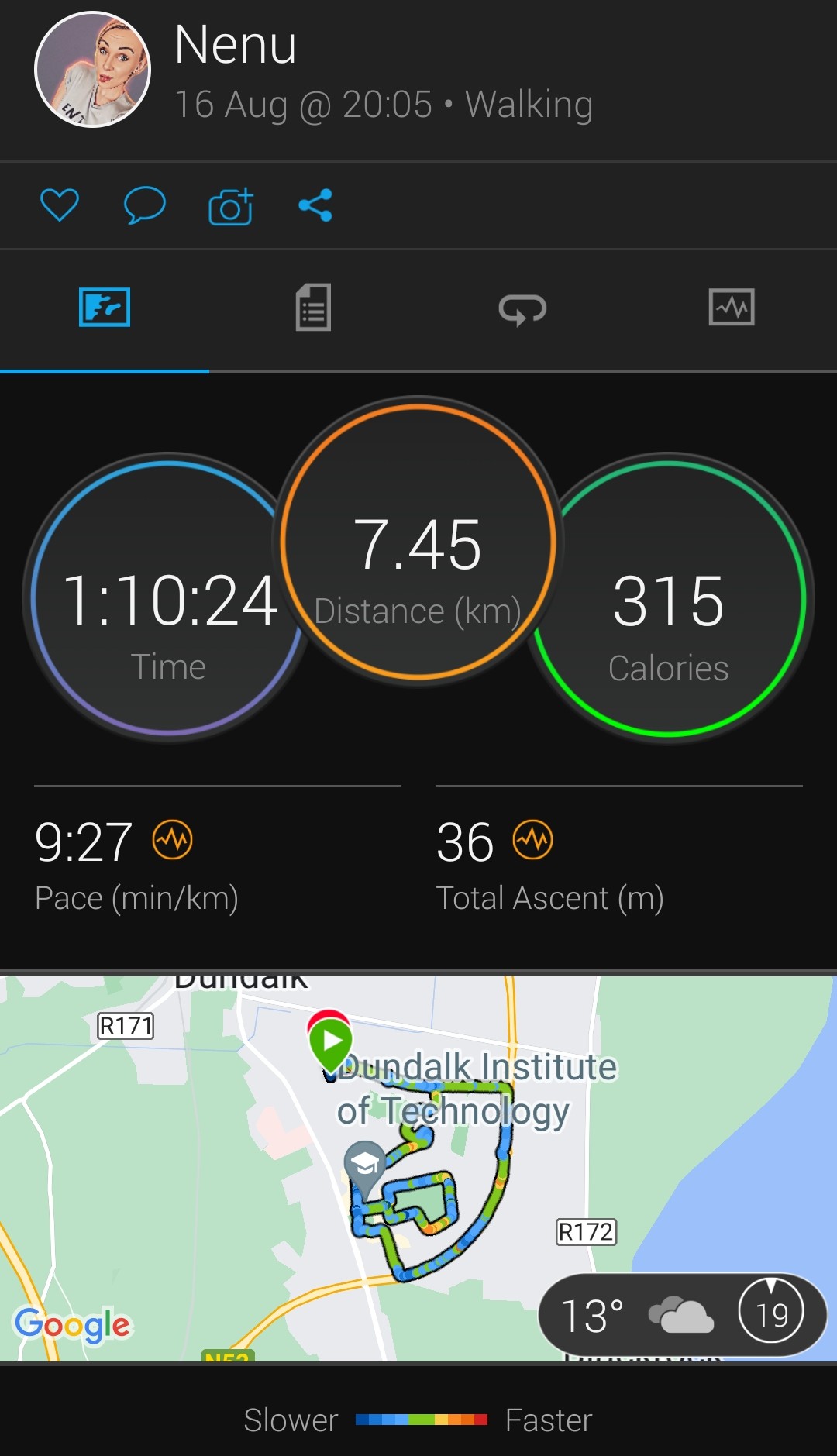Open the route map
The height and width of the screenshot is (1456, 837).
418,1169
